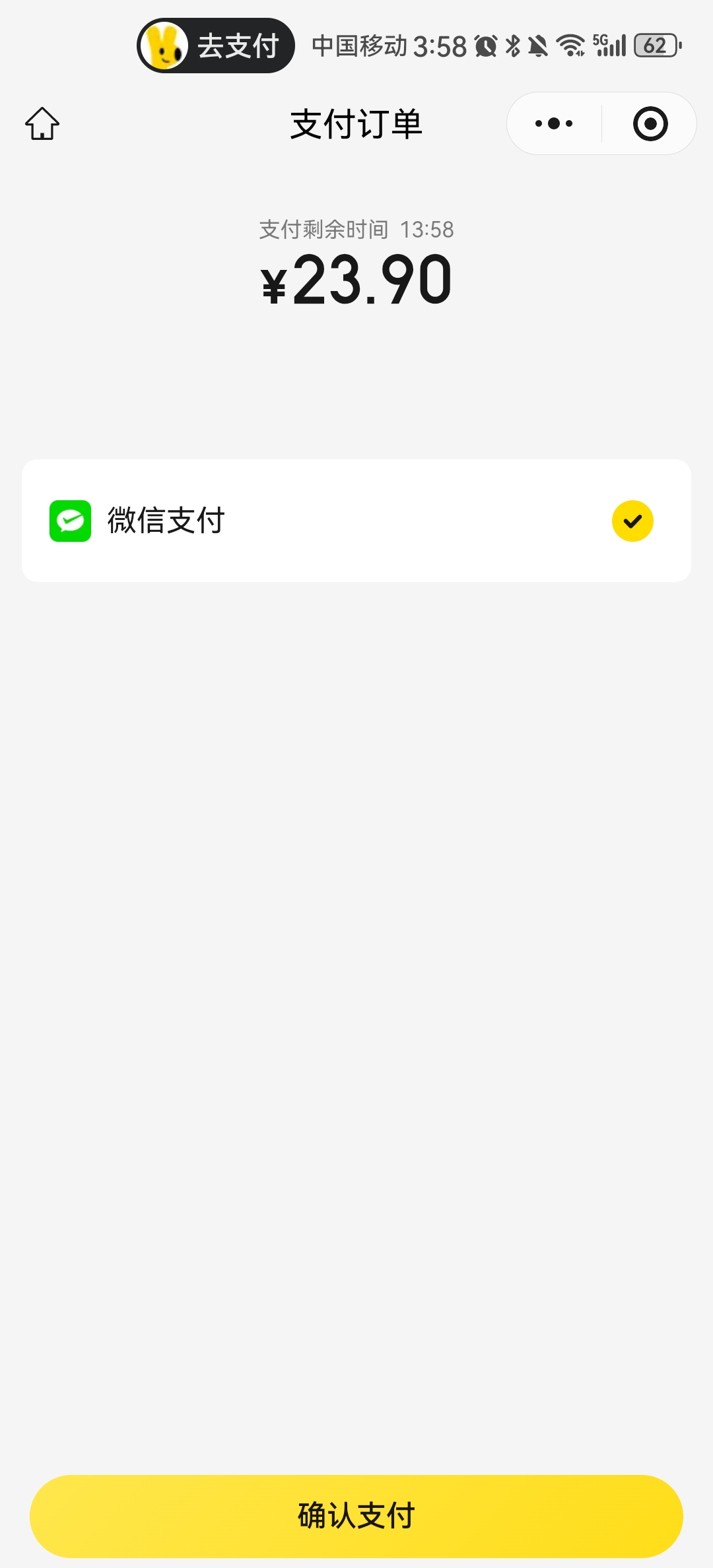
Task: Close the mini program via the circle icon
Action: click(650, 123)
